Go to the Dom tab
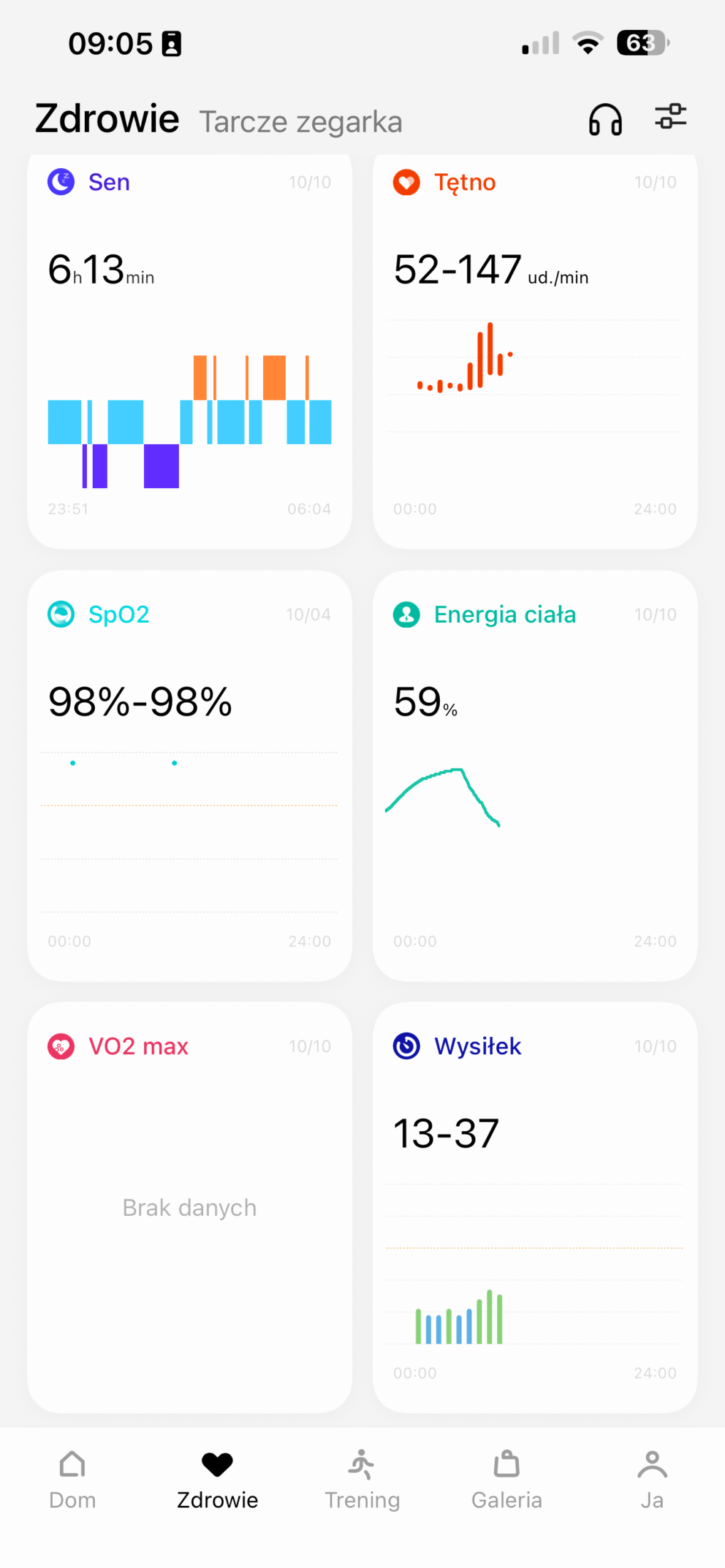Screen dimensions: 725x1568 [73, 1480]
